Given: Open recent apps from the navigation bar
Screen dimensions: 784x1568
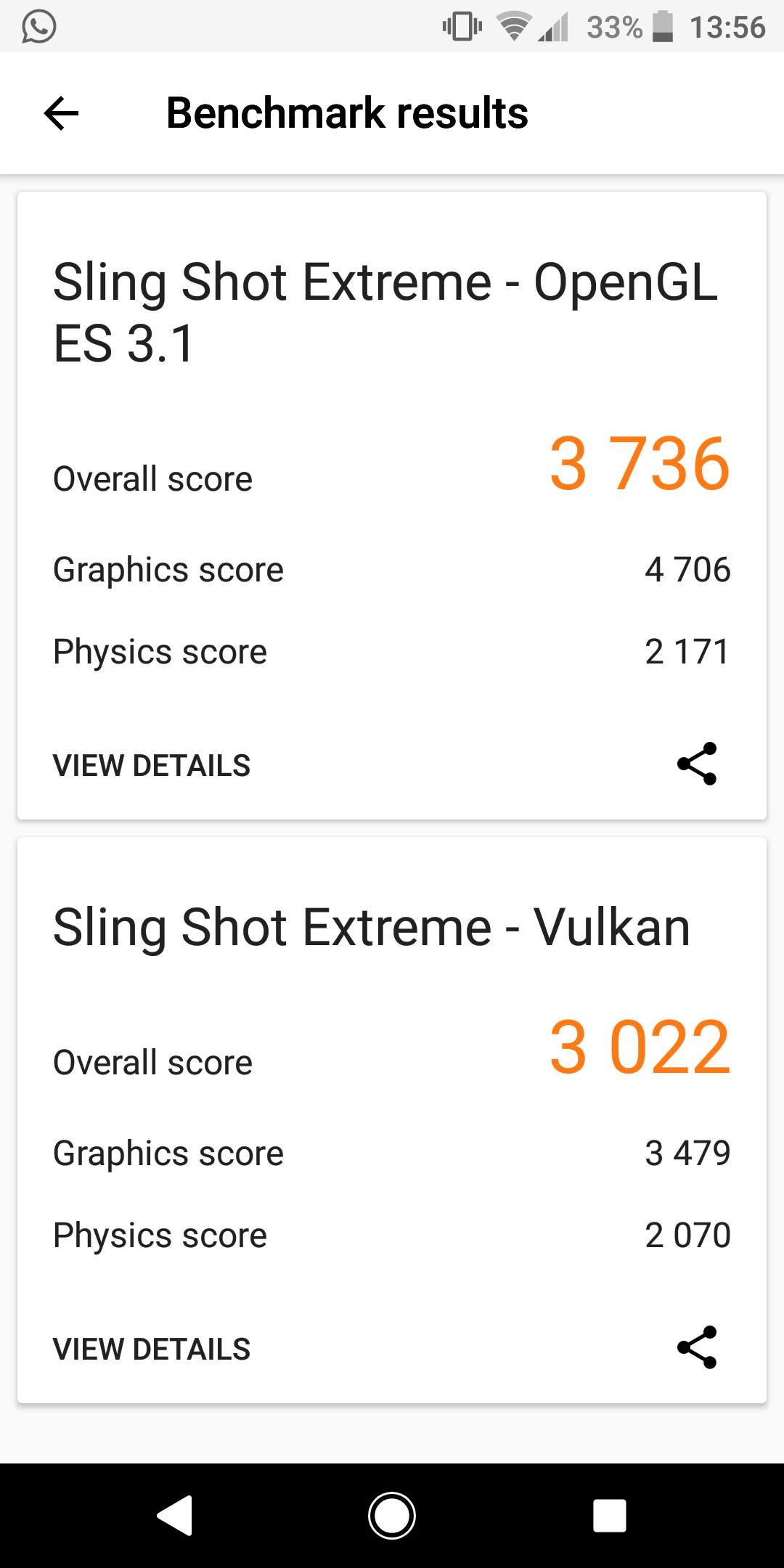Looking at the screenshot, I should tap(610, 1516).
